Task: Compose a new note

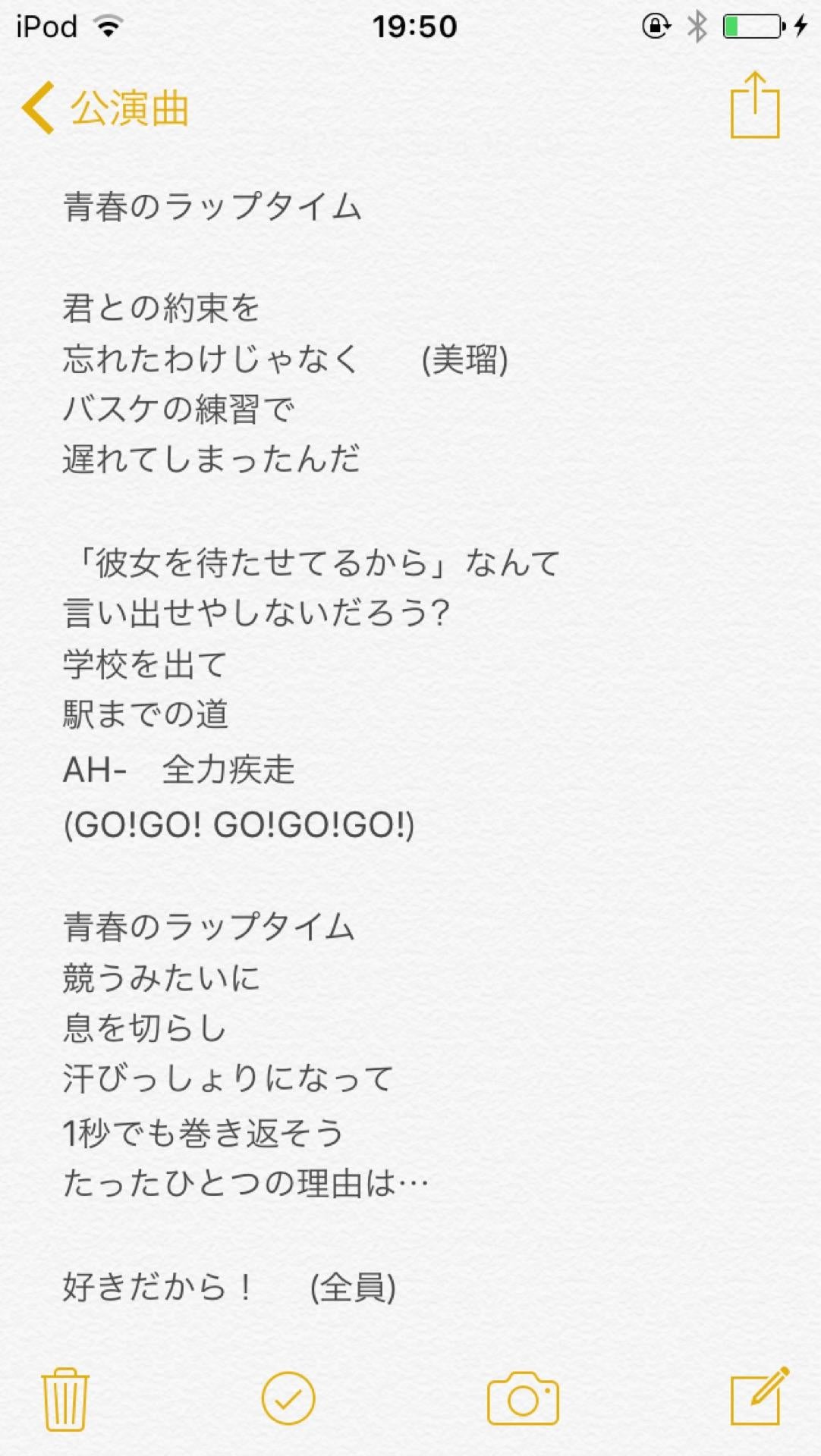Action: click(759, 1398)
